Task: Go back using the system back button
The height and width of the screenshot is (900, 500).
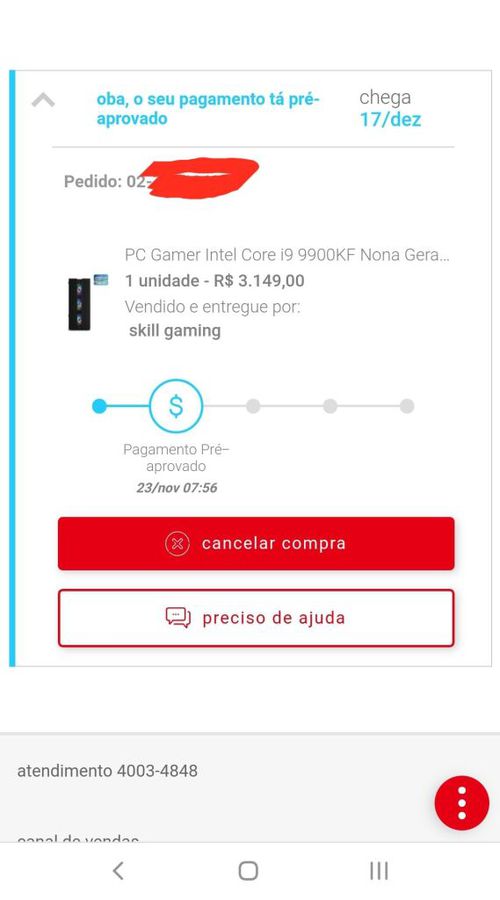Action: tap(118, 871)
